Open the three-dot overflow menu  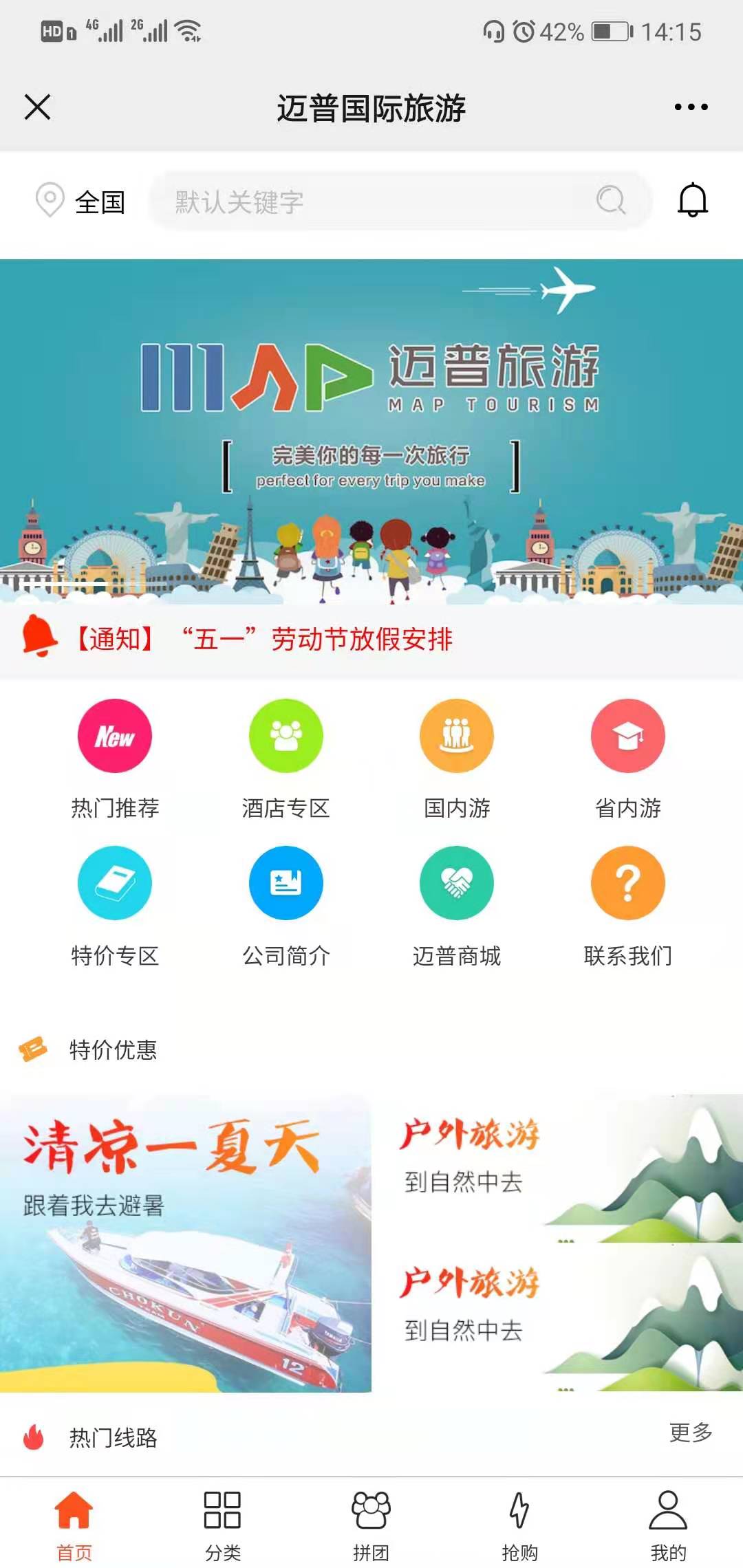coord(691,107)
